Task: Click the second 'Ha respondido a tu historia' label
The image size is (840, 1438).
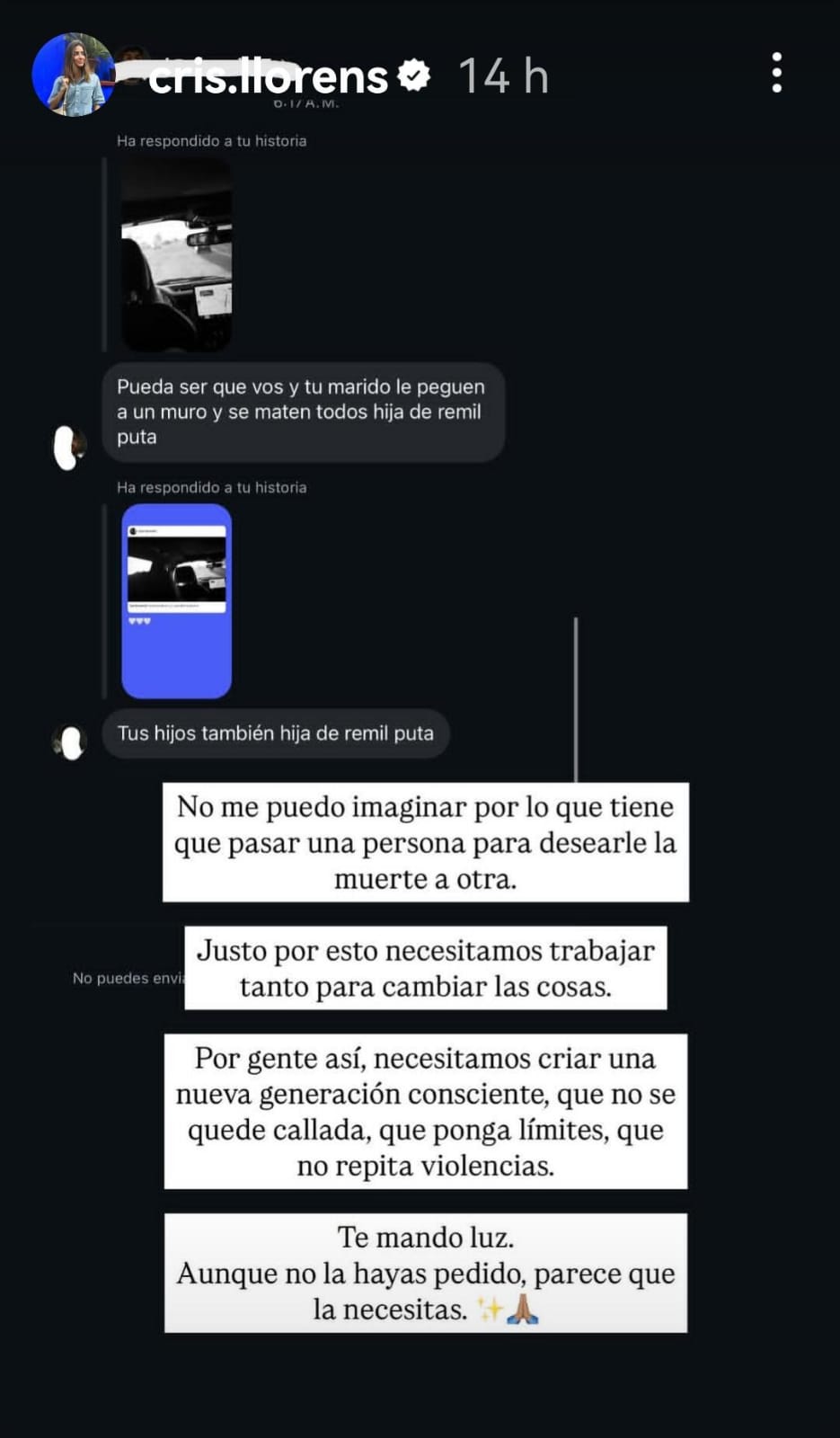Action: click(x=209, y=487)
